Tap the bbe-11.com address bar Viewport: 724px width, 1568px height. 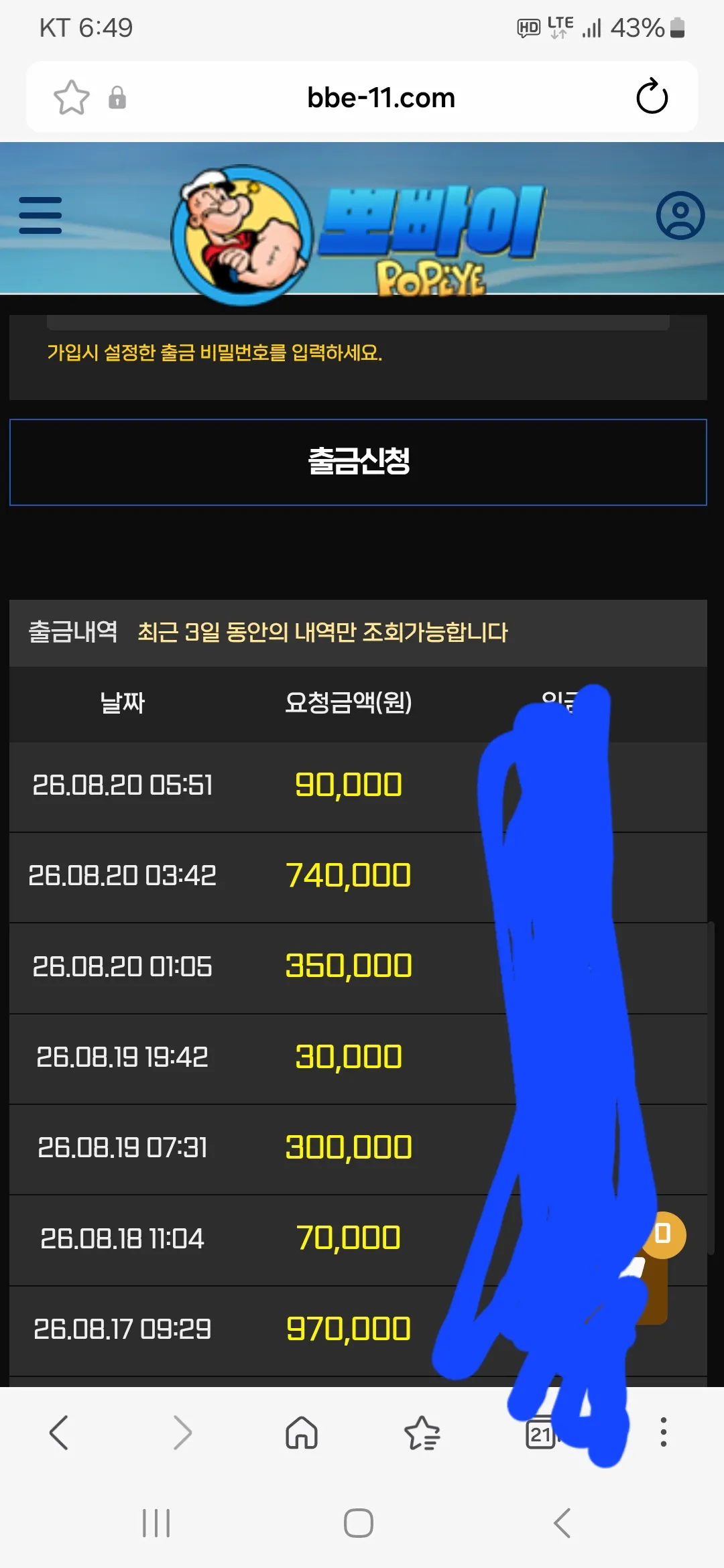point(381,98)
